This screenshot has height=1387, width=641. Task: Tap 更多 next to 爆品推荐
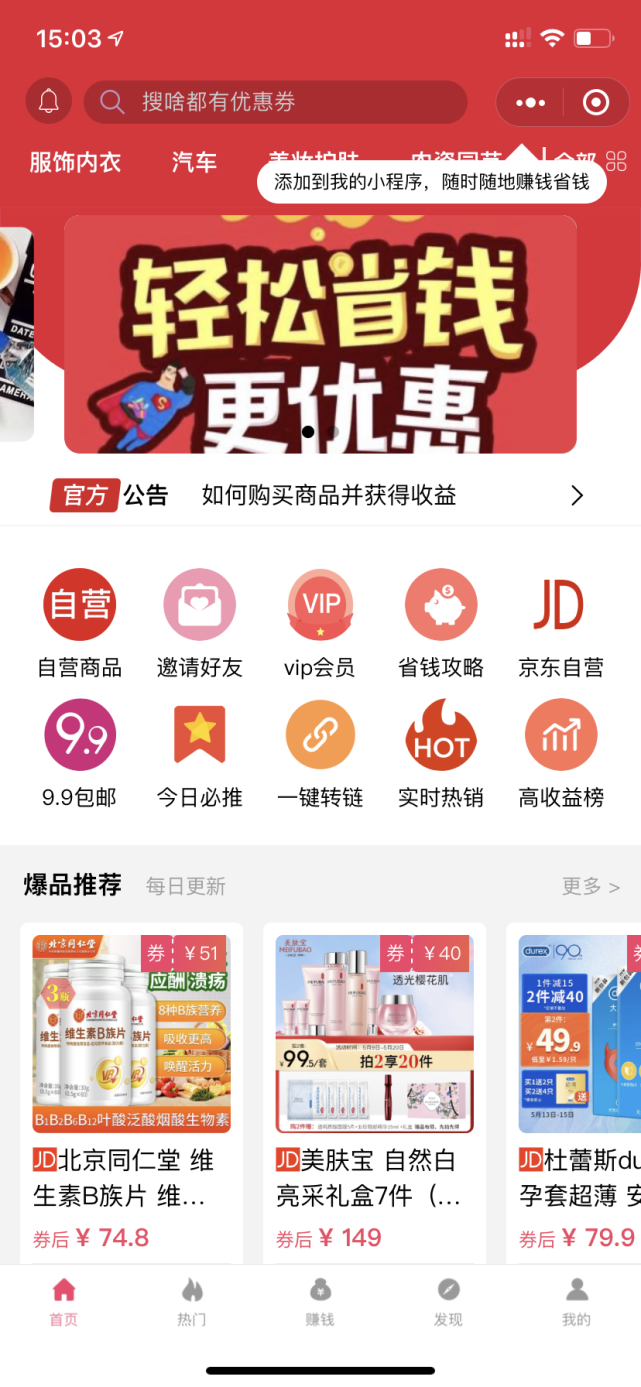[x=591, y=886]
